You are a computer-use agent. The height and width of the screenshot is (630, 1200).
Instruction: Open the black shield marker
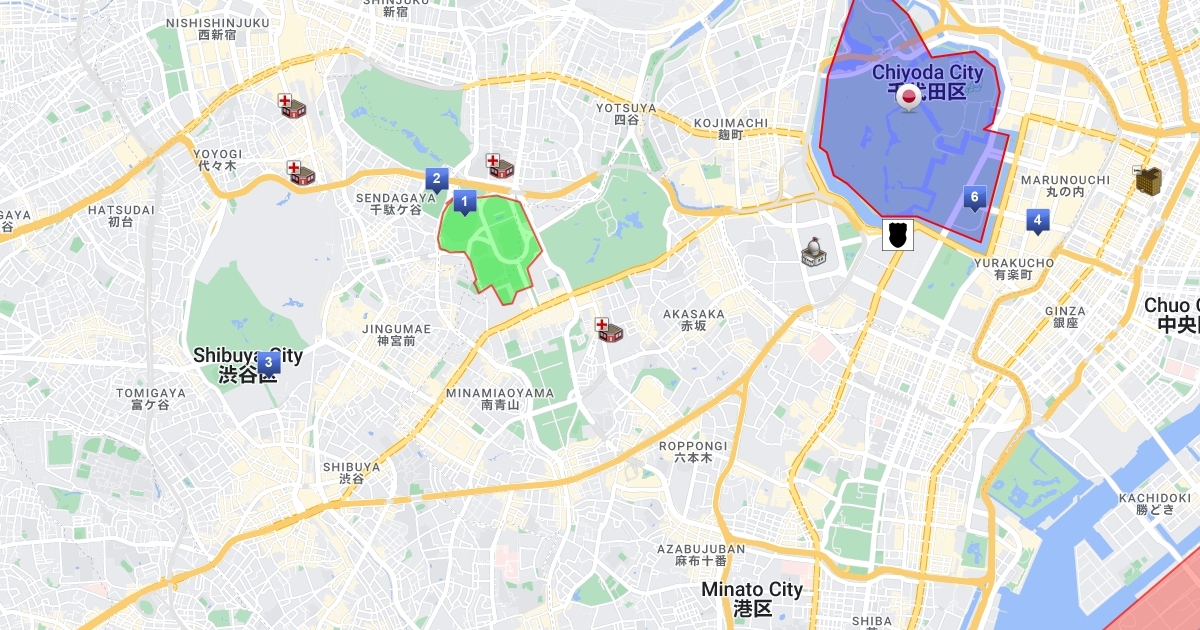[x=896, y=235]
